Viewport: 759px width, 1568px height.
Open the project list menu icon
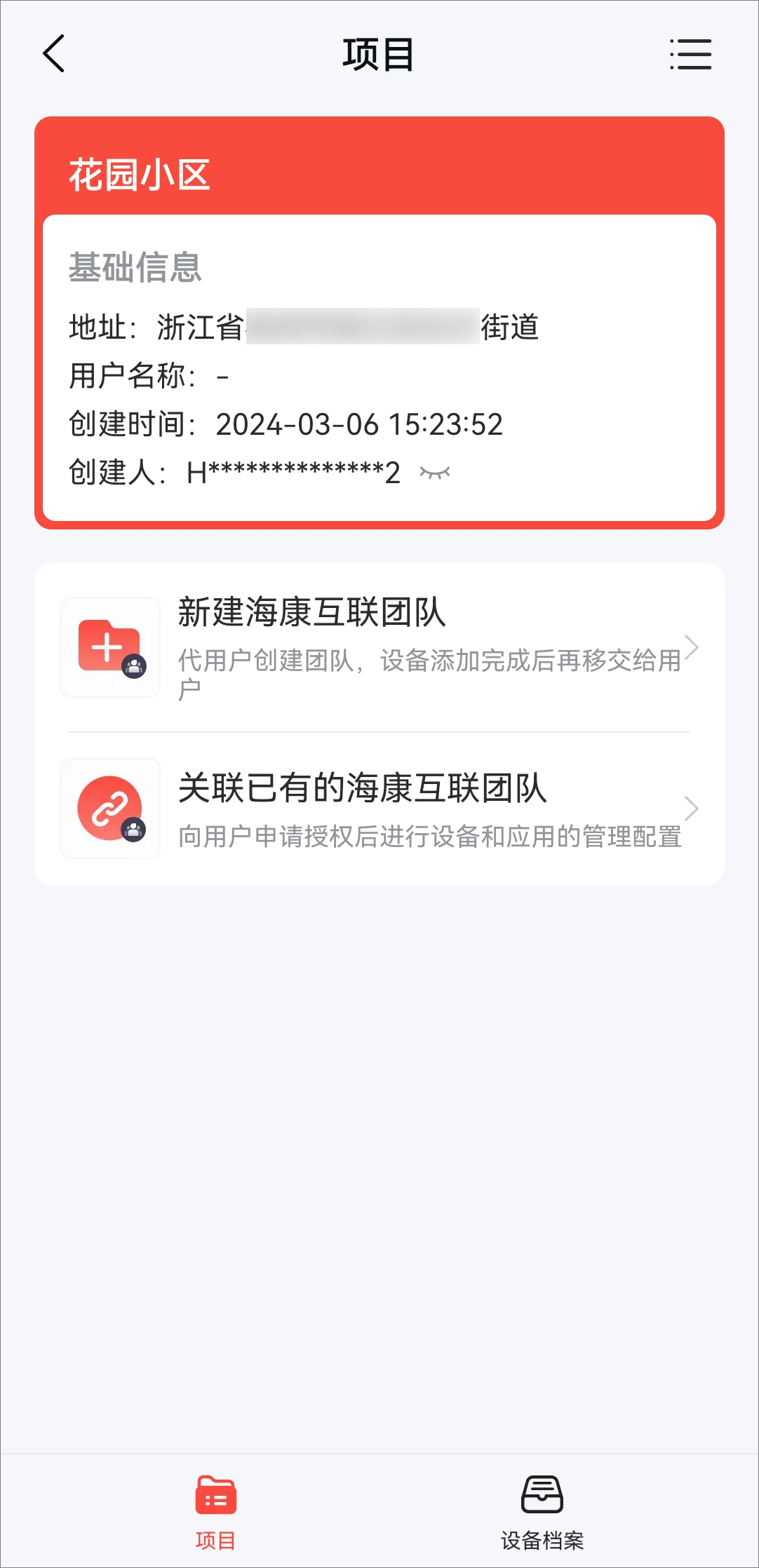[690, 55]
